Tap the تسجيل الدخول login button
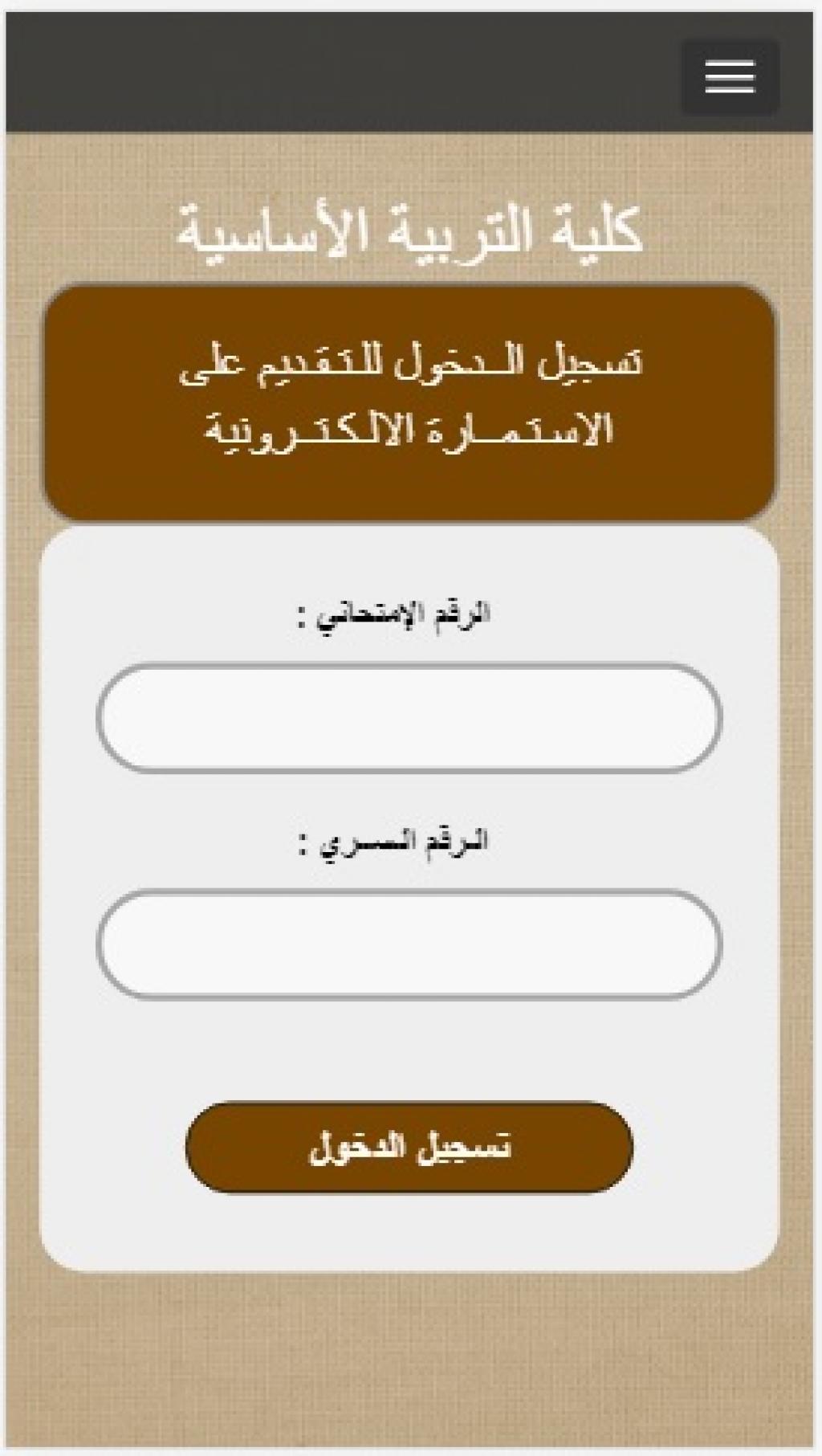822x1456 pixels. (409, 1147)
